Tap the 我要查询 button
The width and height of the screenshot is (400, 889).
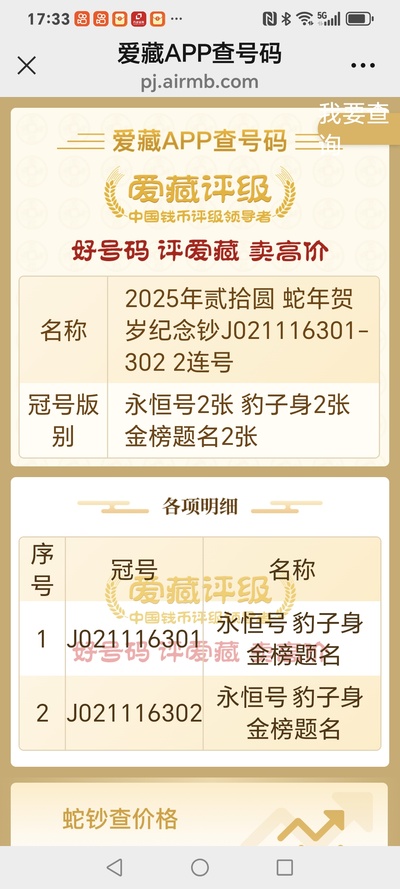(359, 128)
